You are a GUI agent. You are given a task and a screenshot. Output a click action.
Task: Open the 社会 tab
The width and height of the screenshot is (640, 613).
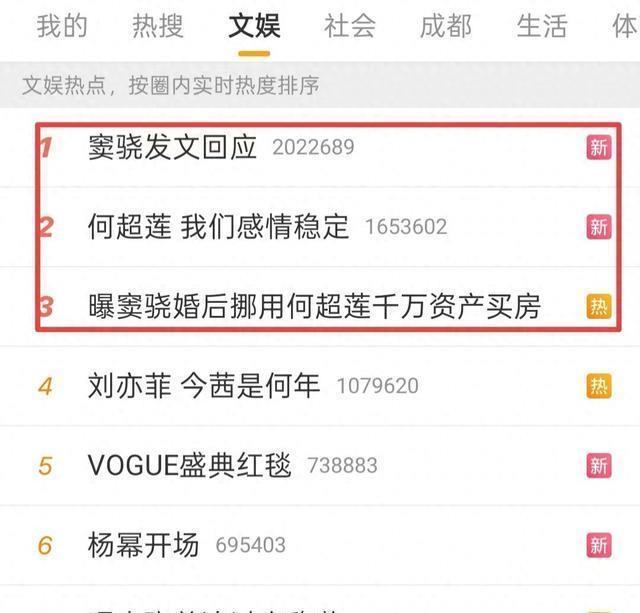[350, 26]
